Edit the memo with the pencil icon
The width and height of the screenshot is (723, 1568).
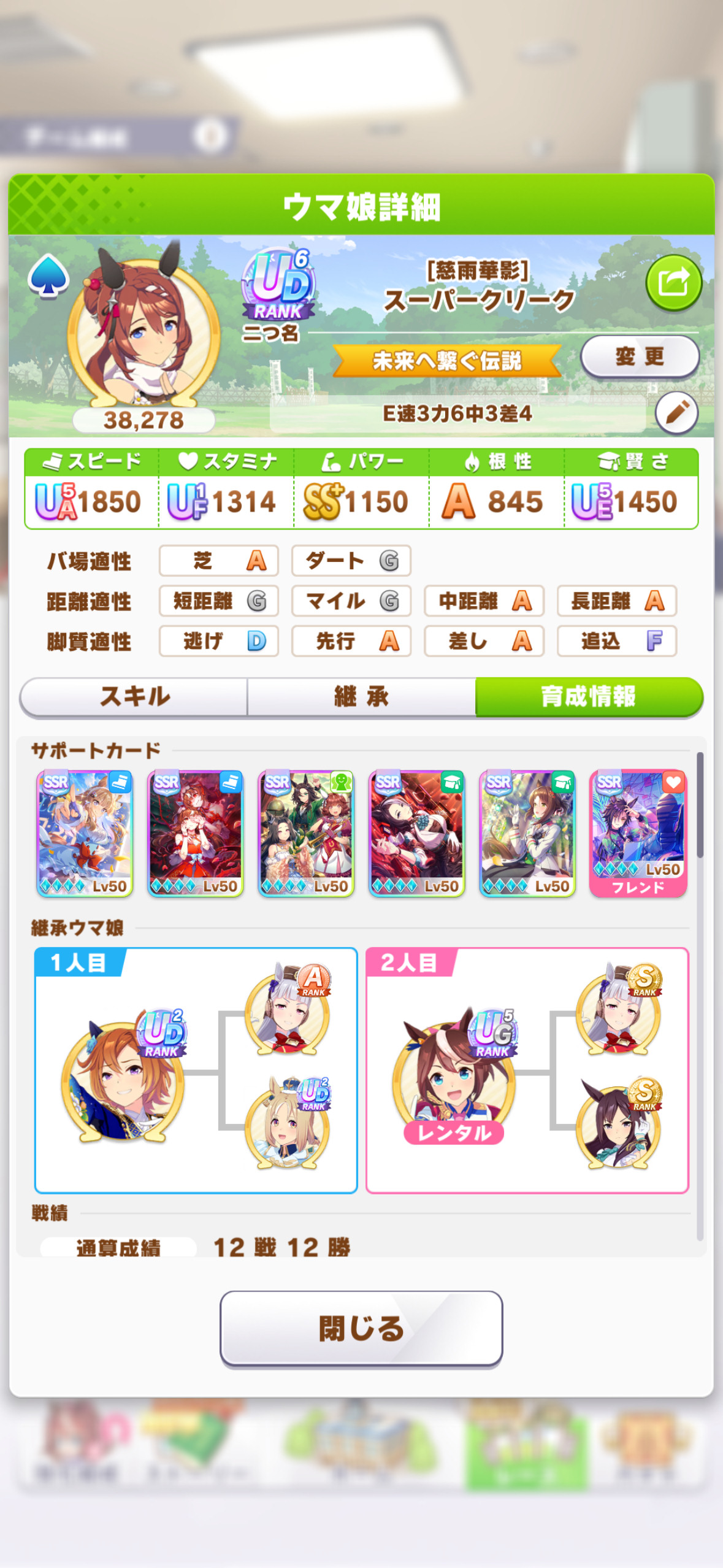676,413
